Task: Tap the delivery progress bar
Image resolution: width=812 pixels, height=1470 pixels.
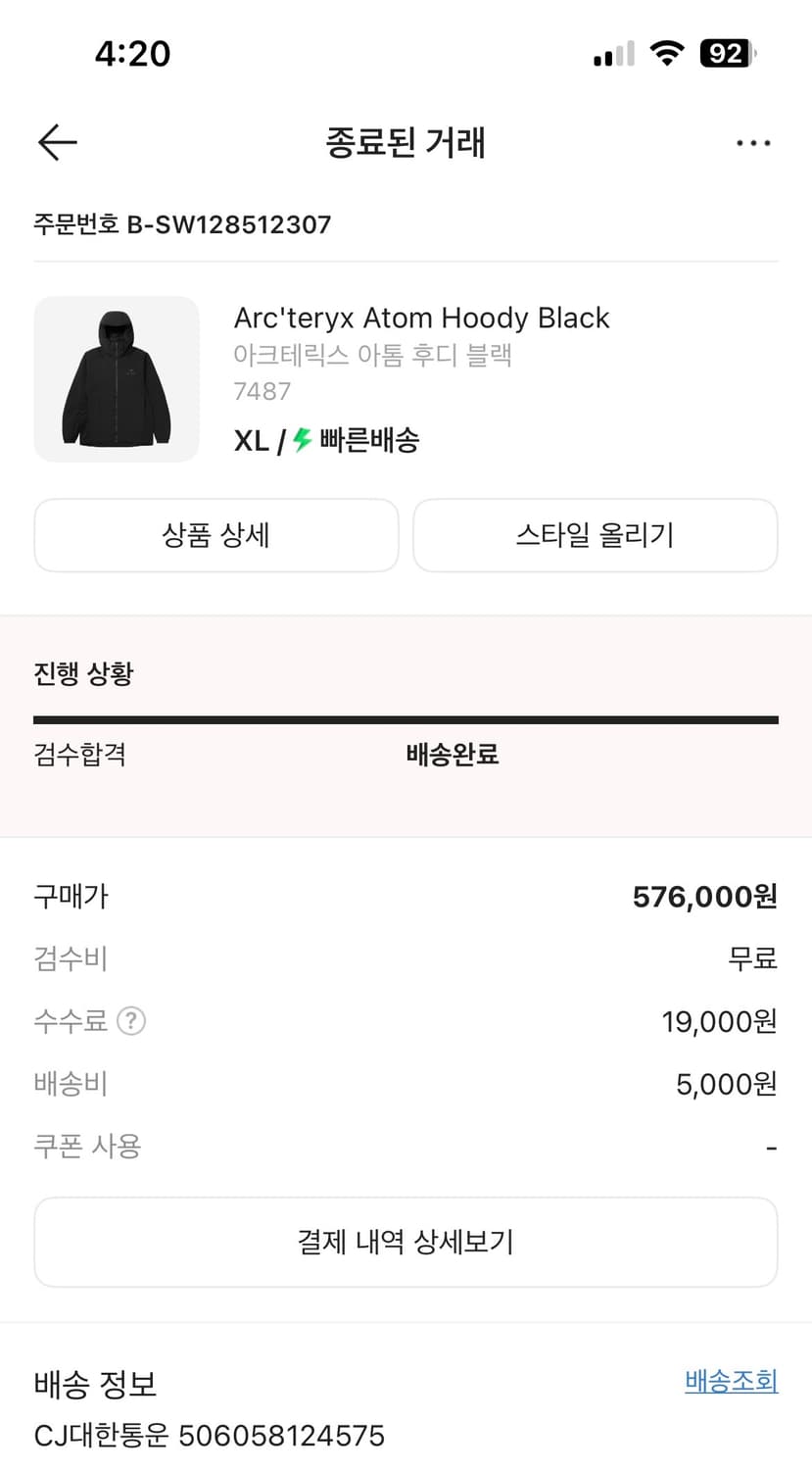Action: [406, 720]
